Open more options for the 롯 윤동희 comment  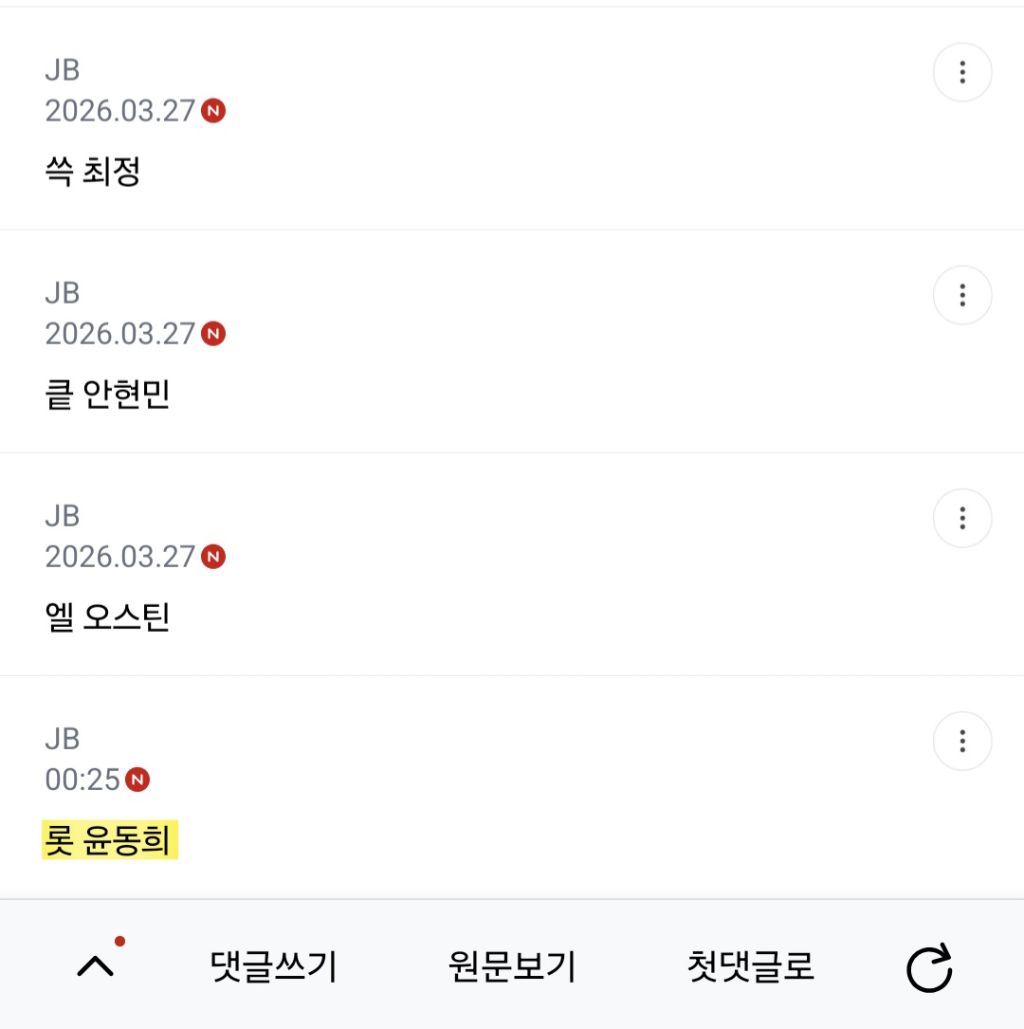[x=962, y=741]
